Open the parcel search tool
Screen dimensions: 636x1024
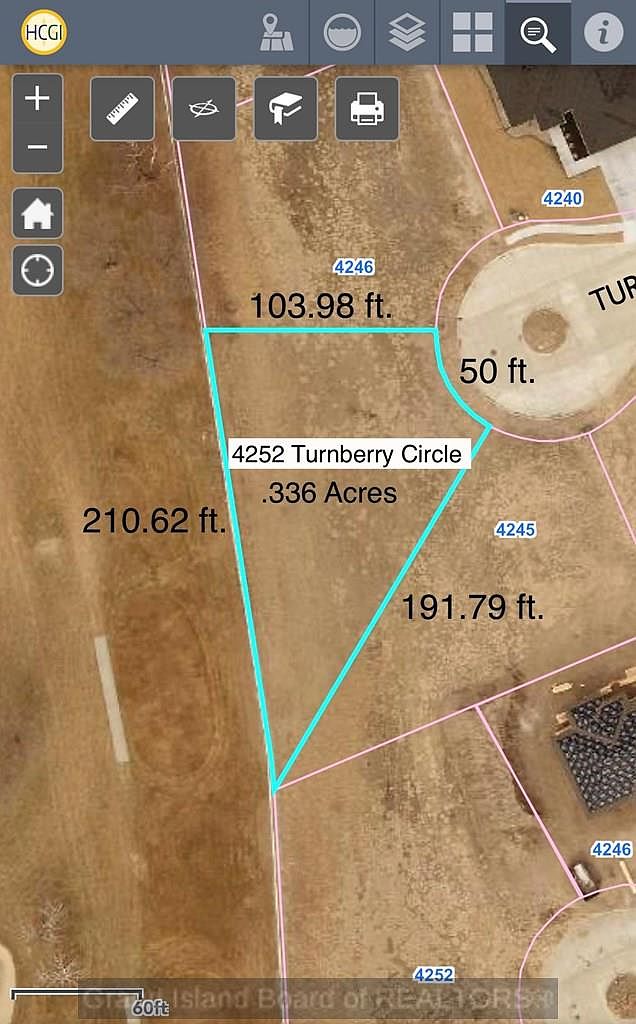pyautogui.click(x=538, y=33)
